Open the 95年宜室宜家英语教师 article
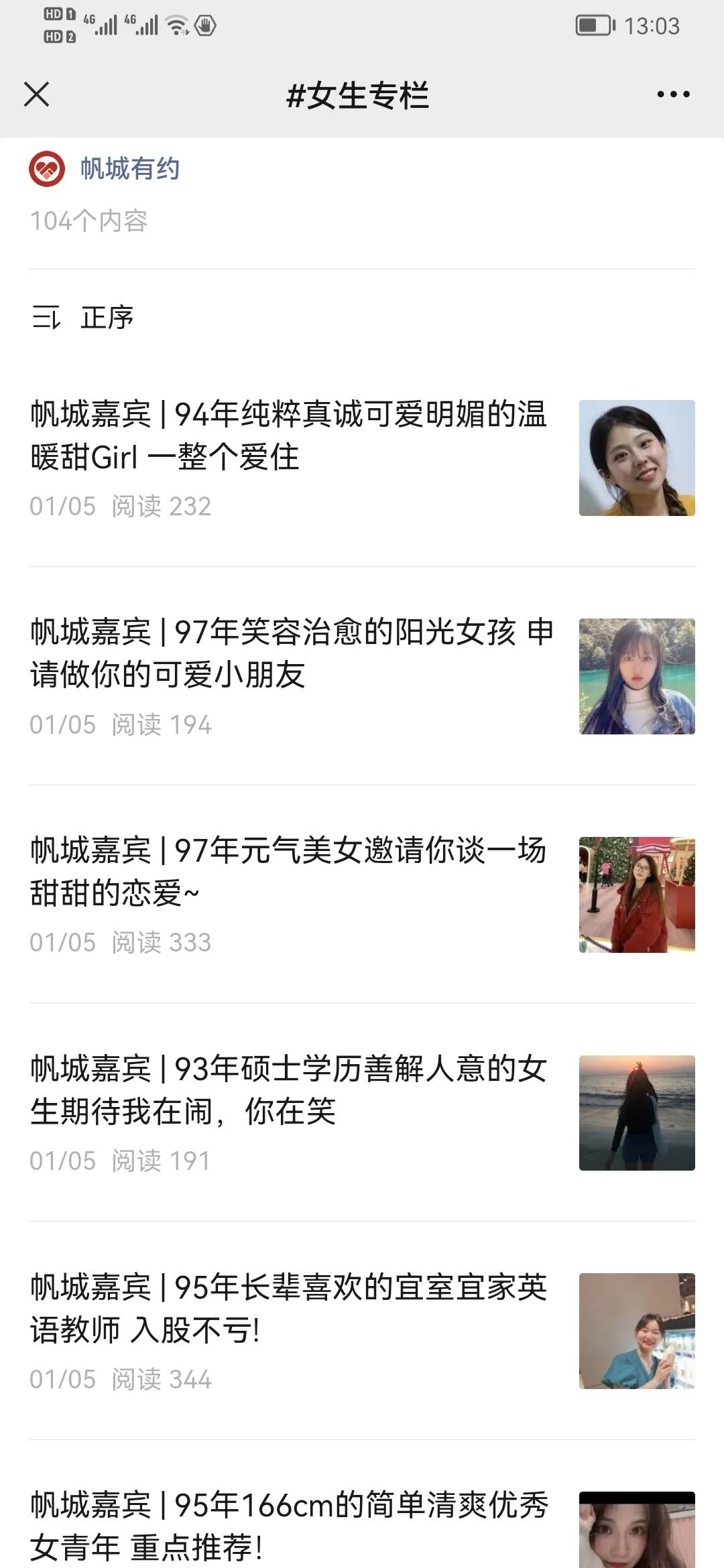 [288, 1308]
